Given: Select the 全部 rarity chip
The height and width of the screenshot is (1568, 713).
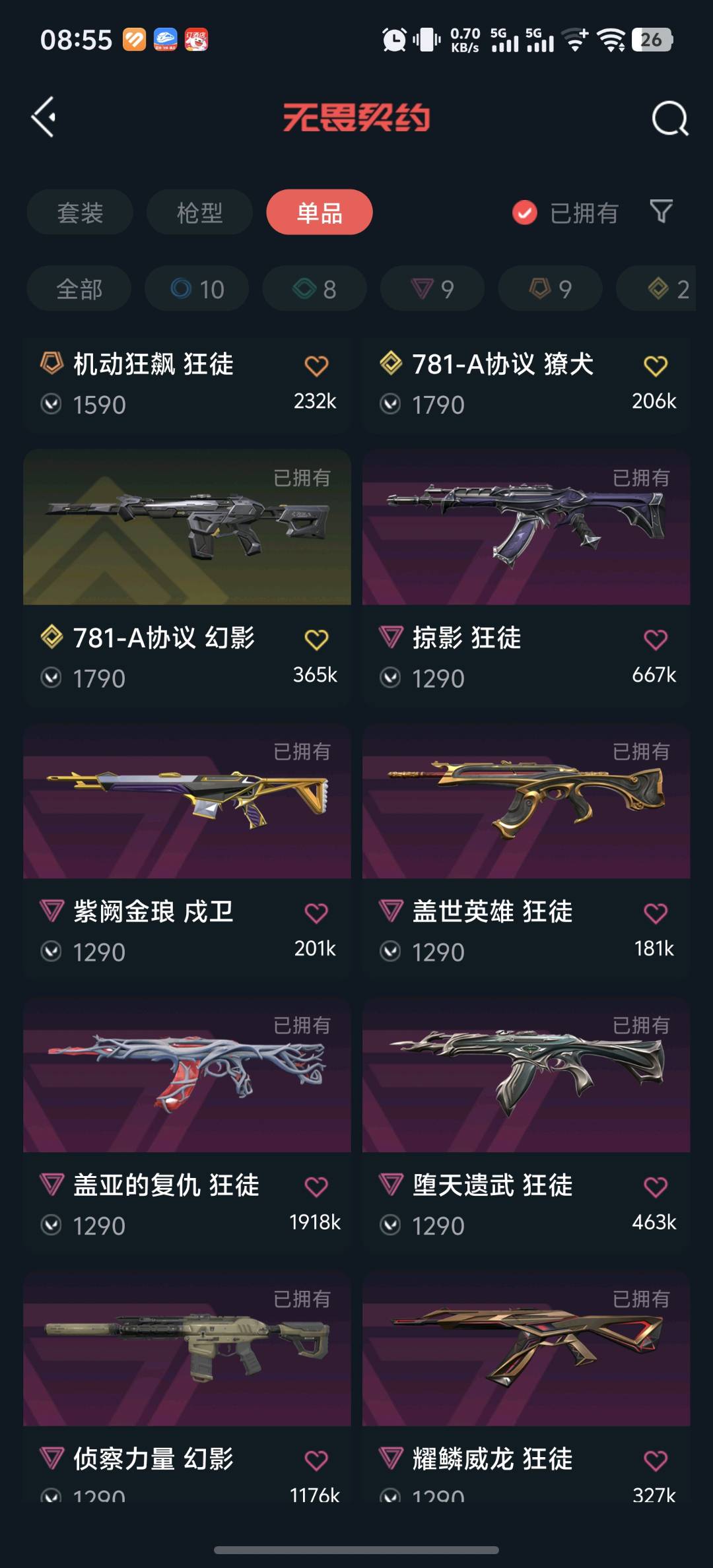Looking at the screenshot, I should 79,289.
